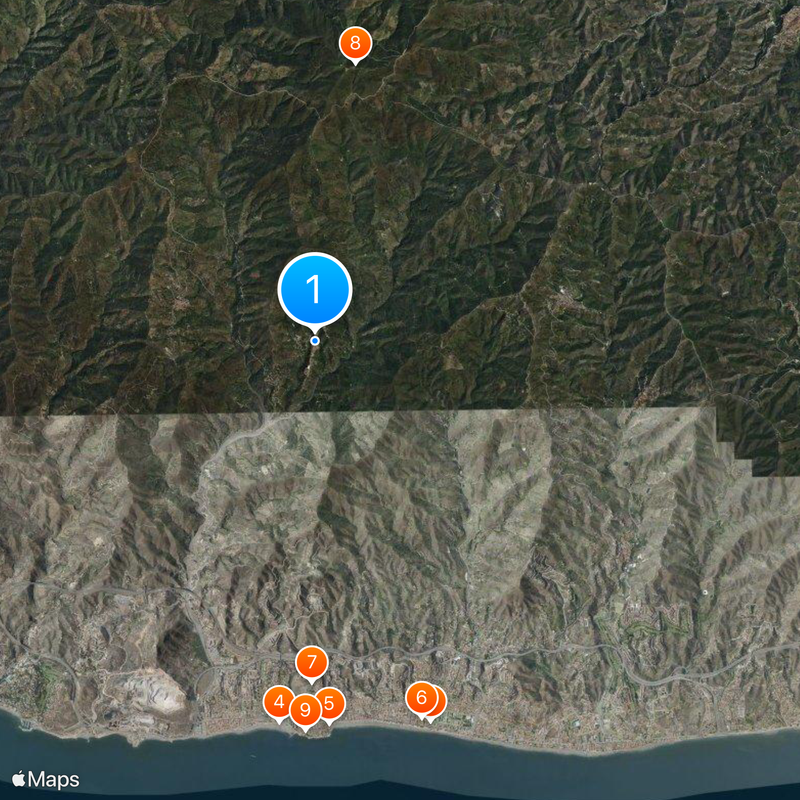Screen dimensions: 800x800
Task: Tap the orange pin numbered 8
Action: point(355,44)
